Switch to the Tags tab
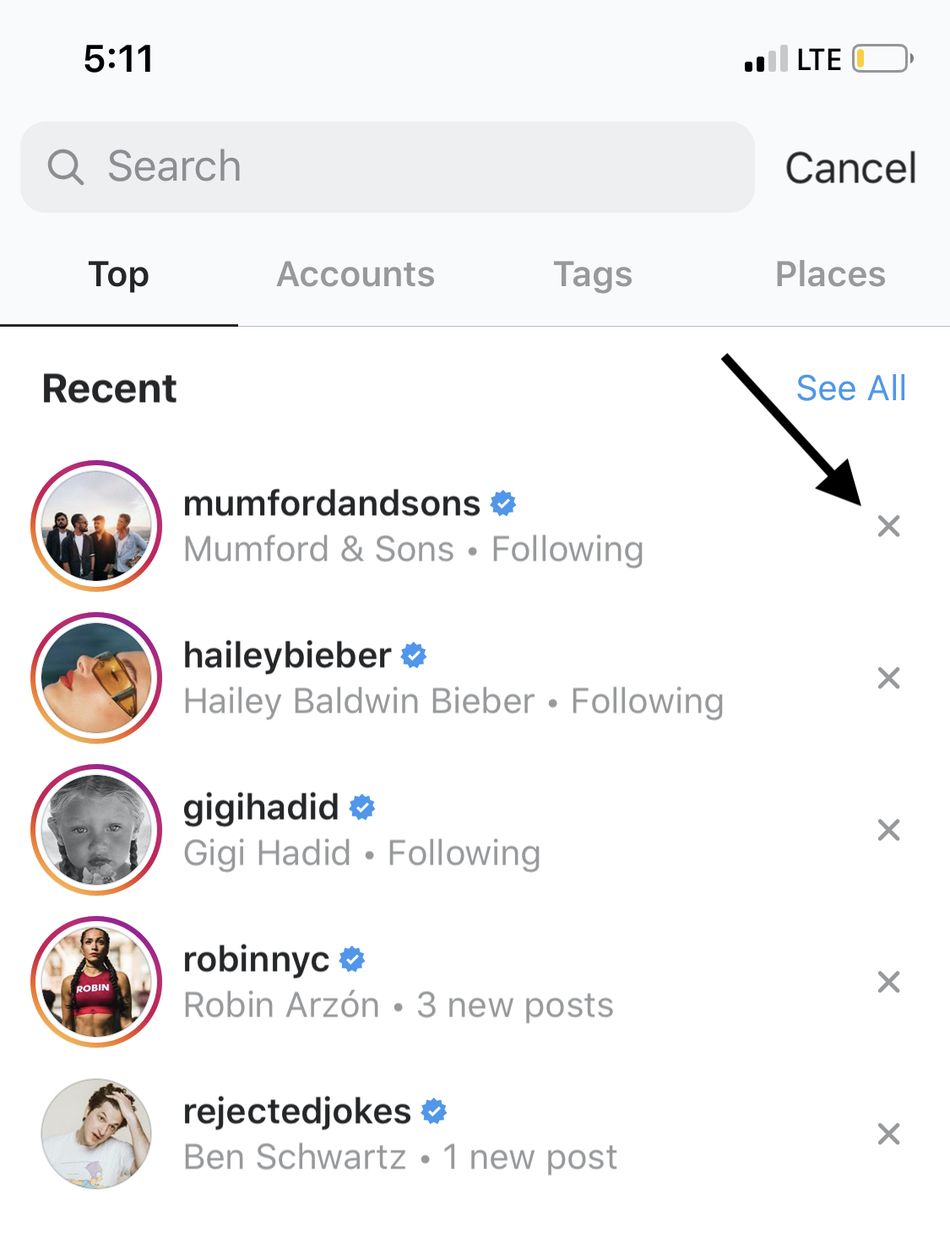Screen dimensions: 950x1247 (593, 274)
